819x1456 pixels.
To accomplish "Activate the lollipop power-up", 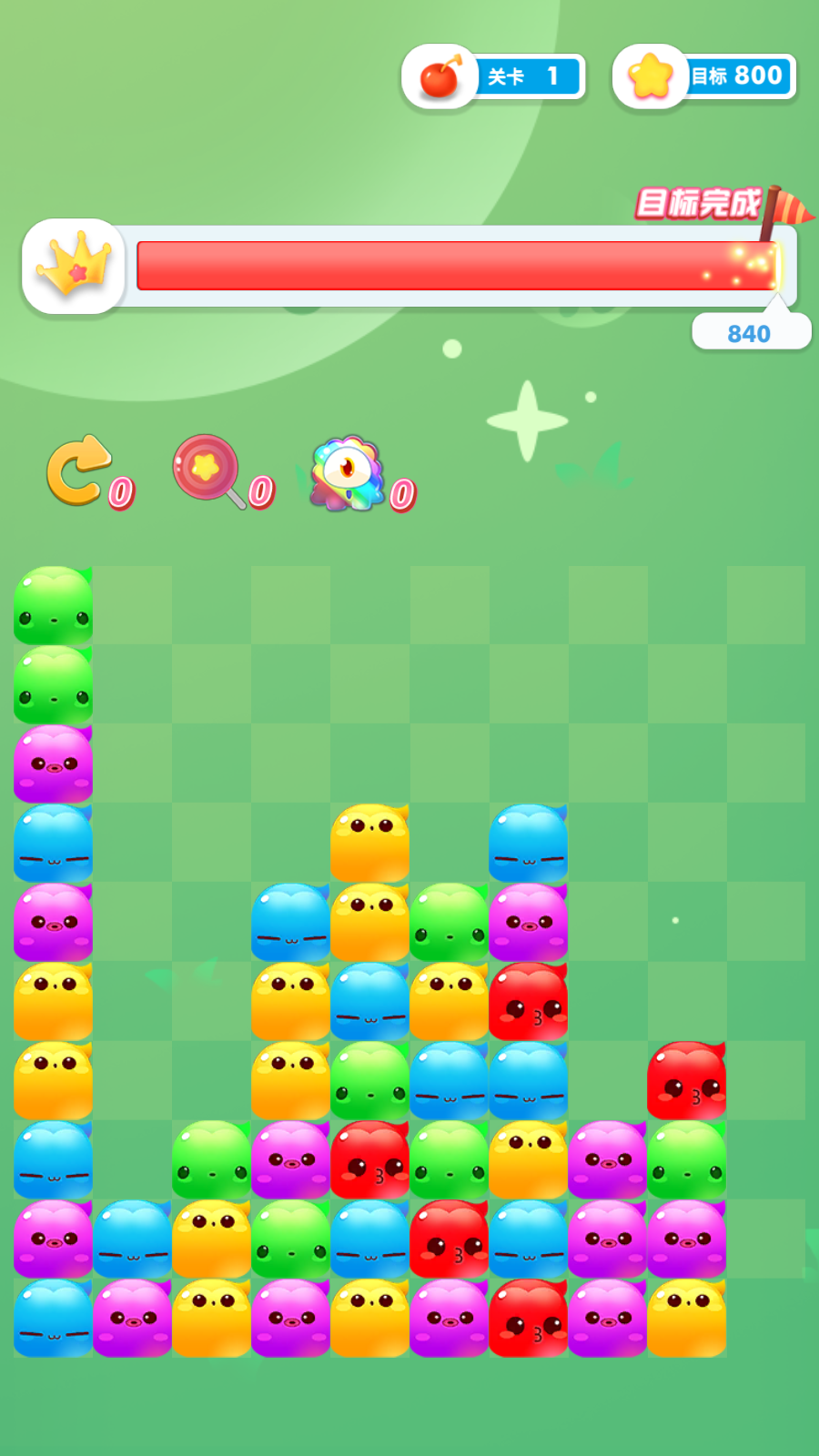I will point(207,470).
